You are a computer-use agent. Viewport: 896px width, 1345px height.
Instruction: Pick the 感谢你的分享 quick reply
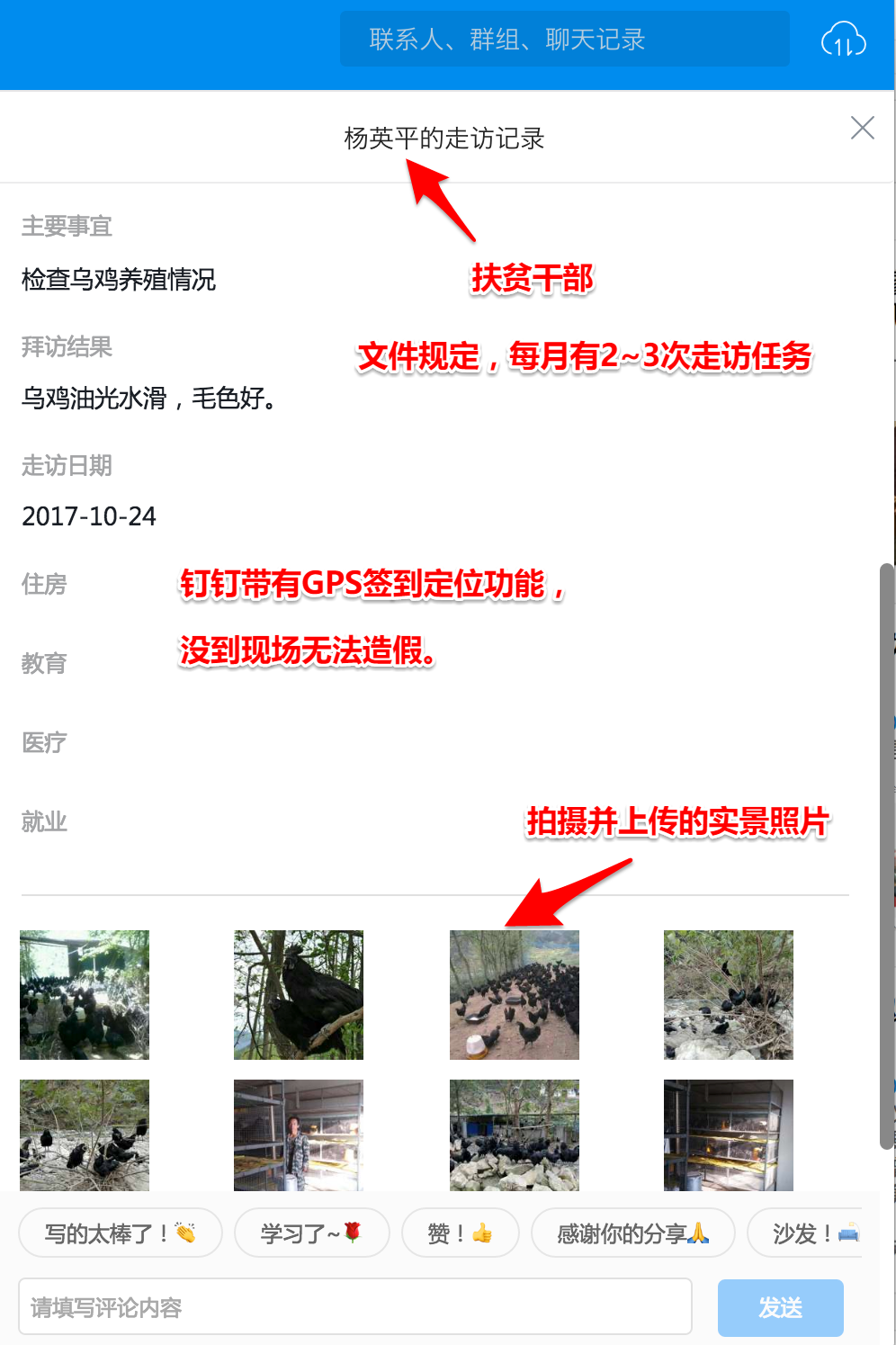point(632,1233)
